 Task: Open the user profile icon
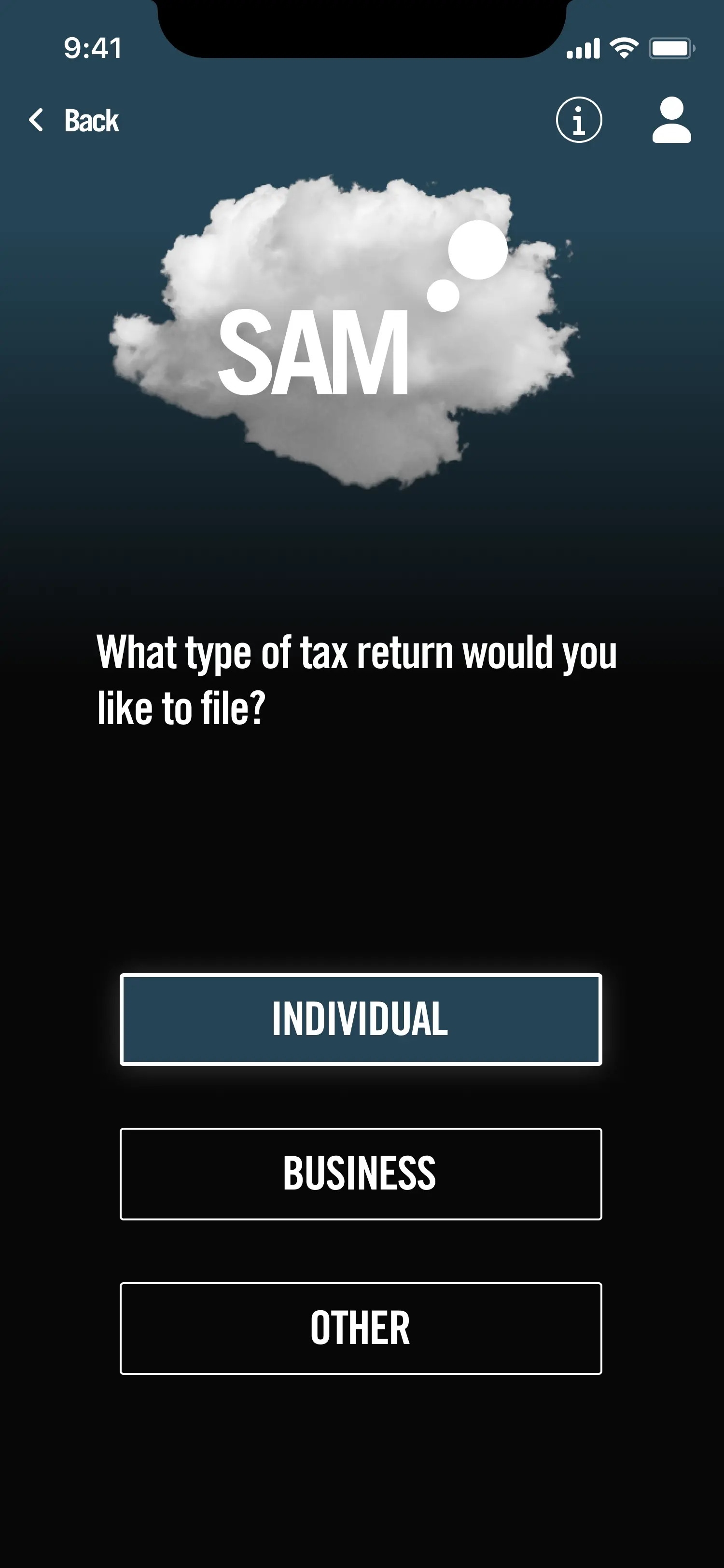pyautogui.click(x=671, y=120)
